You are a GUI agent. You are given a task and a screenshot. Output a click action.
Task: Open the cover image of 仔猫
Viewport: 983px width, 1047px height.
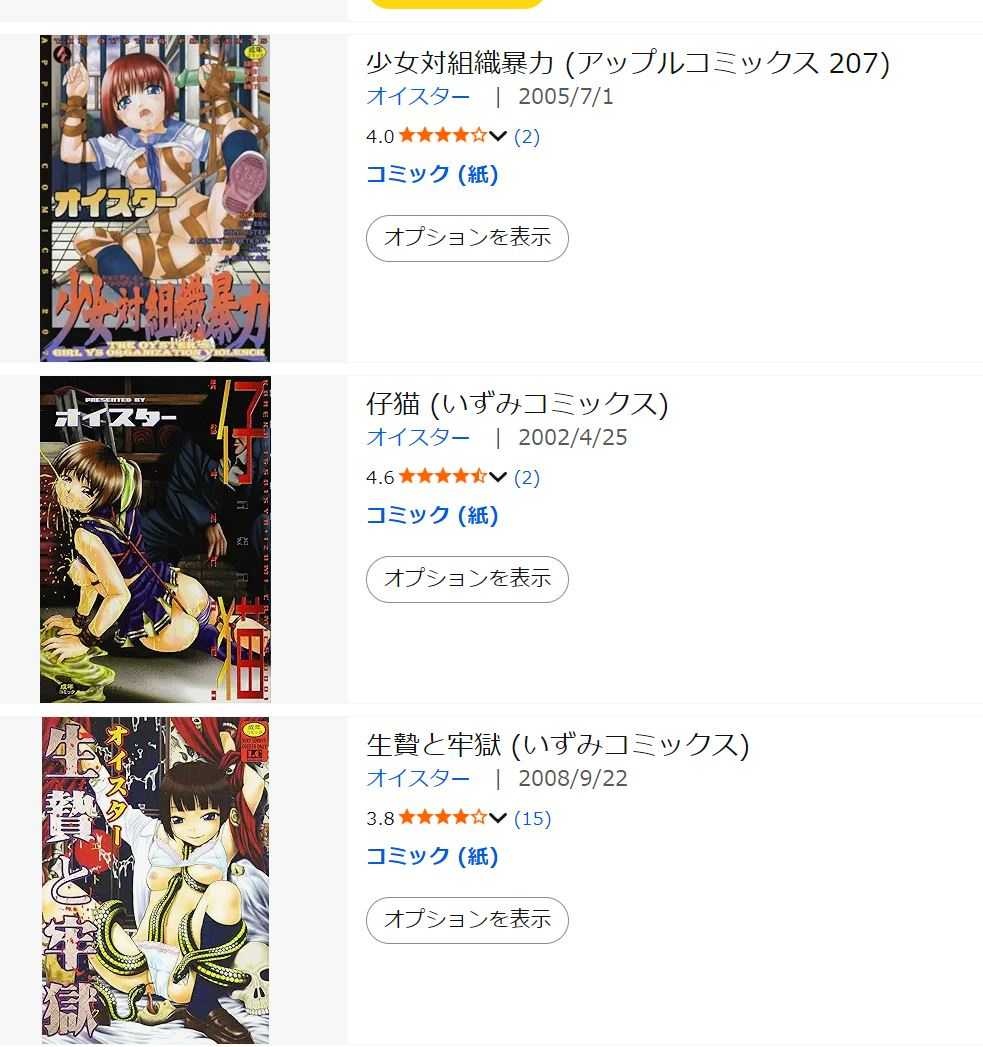tap(155, 539)
